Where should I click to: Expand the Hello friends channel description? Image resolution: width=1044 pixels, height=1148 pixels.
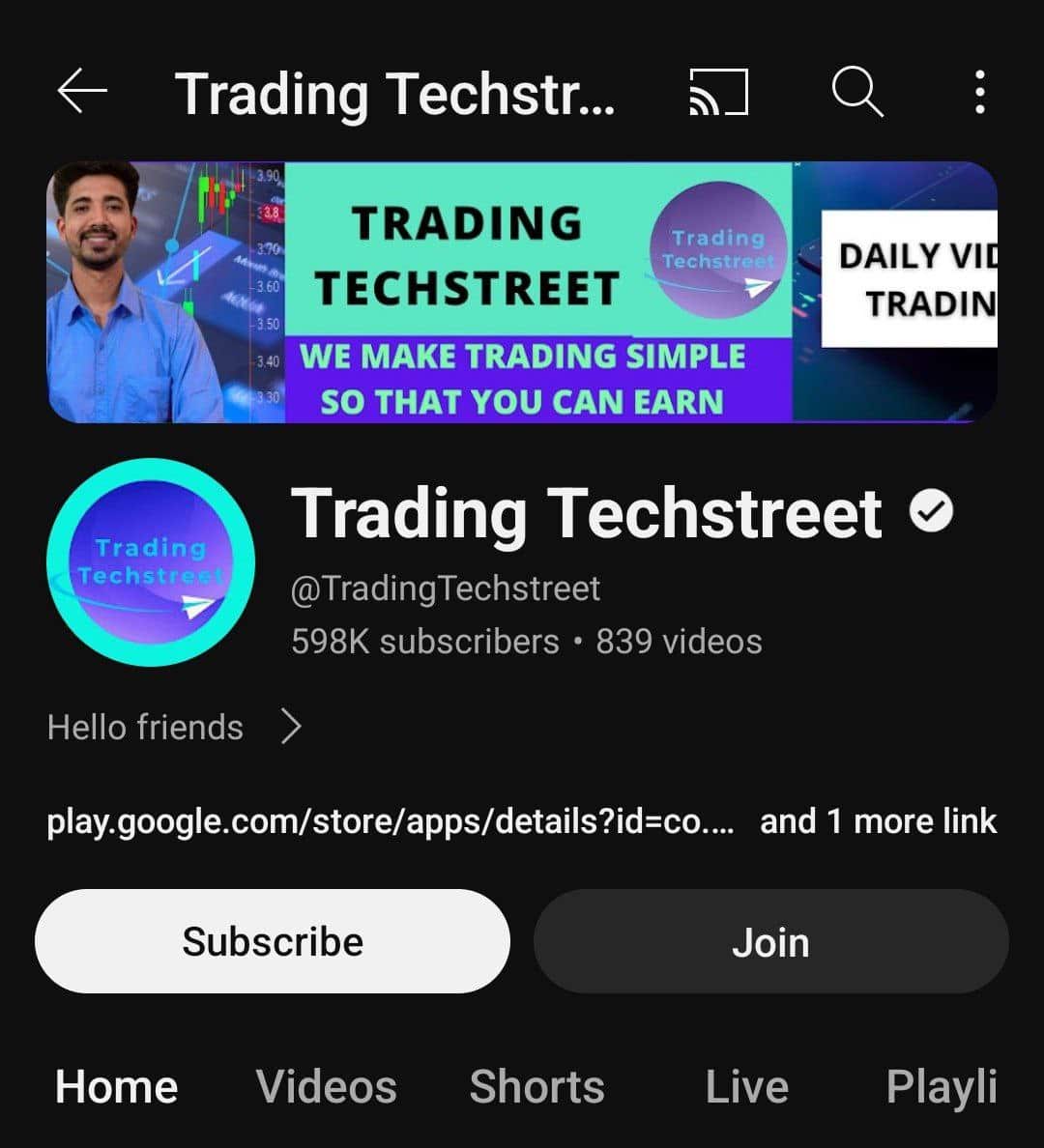coord(174,727)
